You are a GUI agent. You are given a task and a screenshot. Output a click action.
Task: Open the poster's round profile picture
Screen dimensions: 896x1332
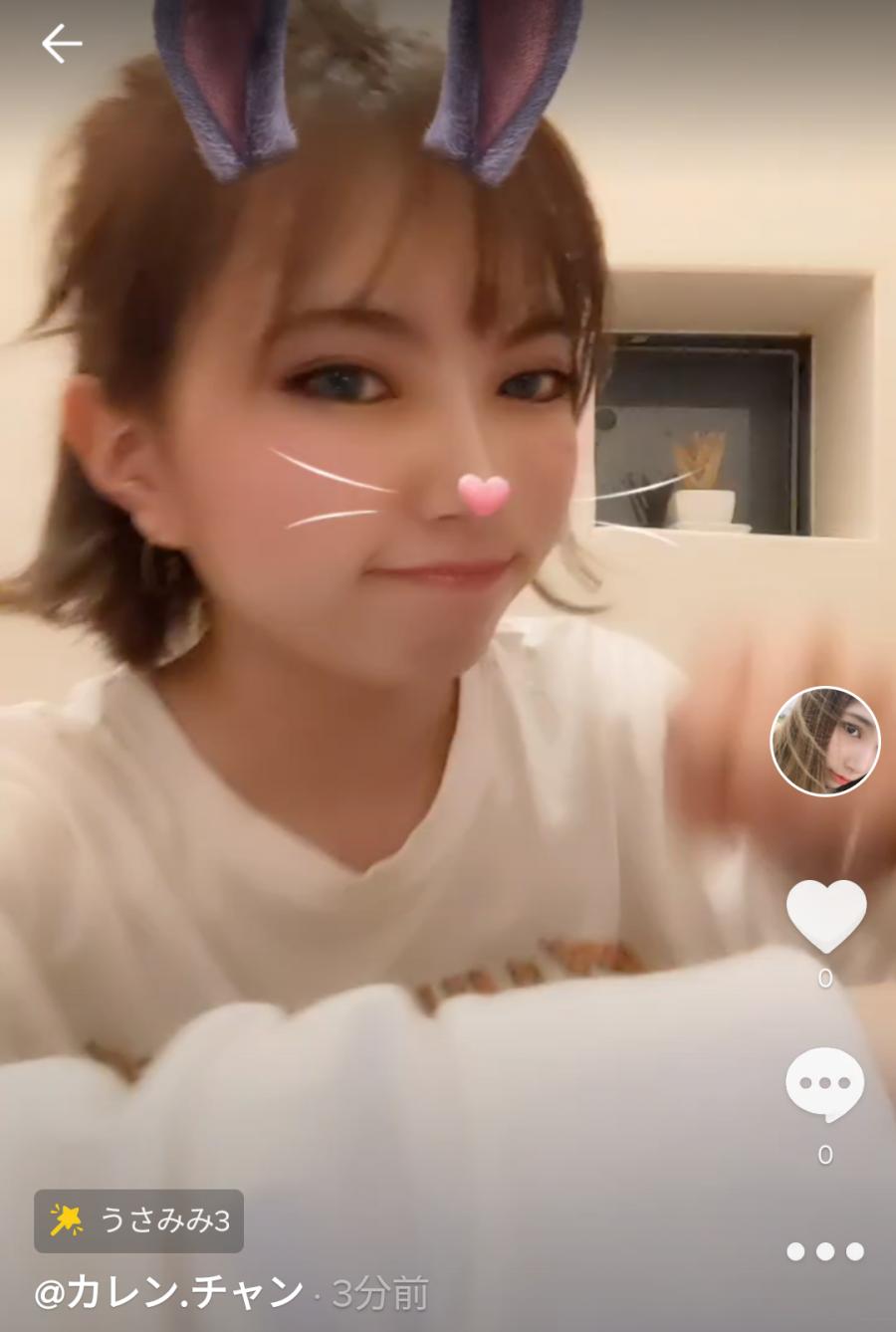coord(825,742)
